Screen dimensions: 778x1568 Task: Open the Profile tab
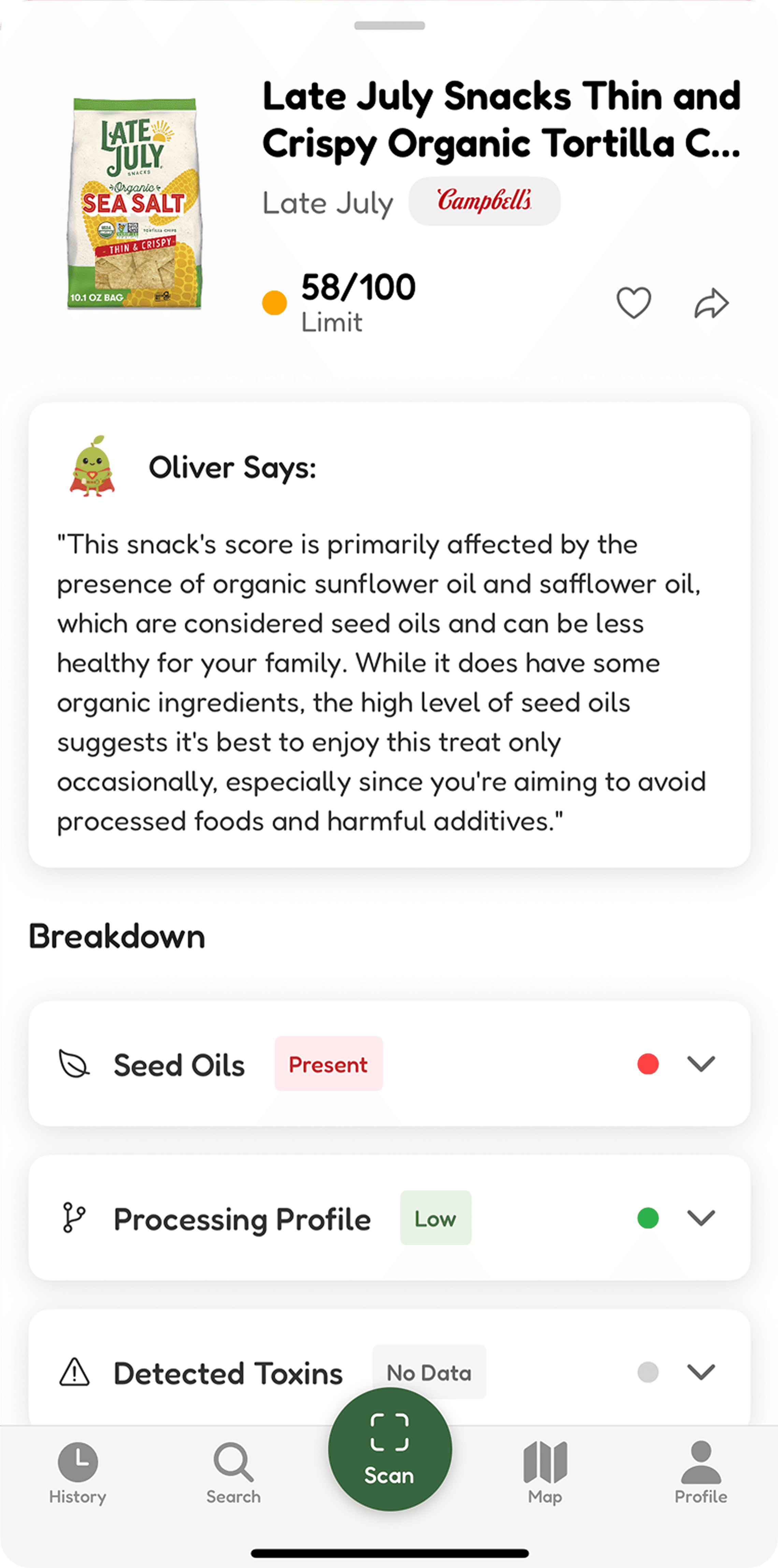pos(701,1472)
